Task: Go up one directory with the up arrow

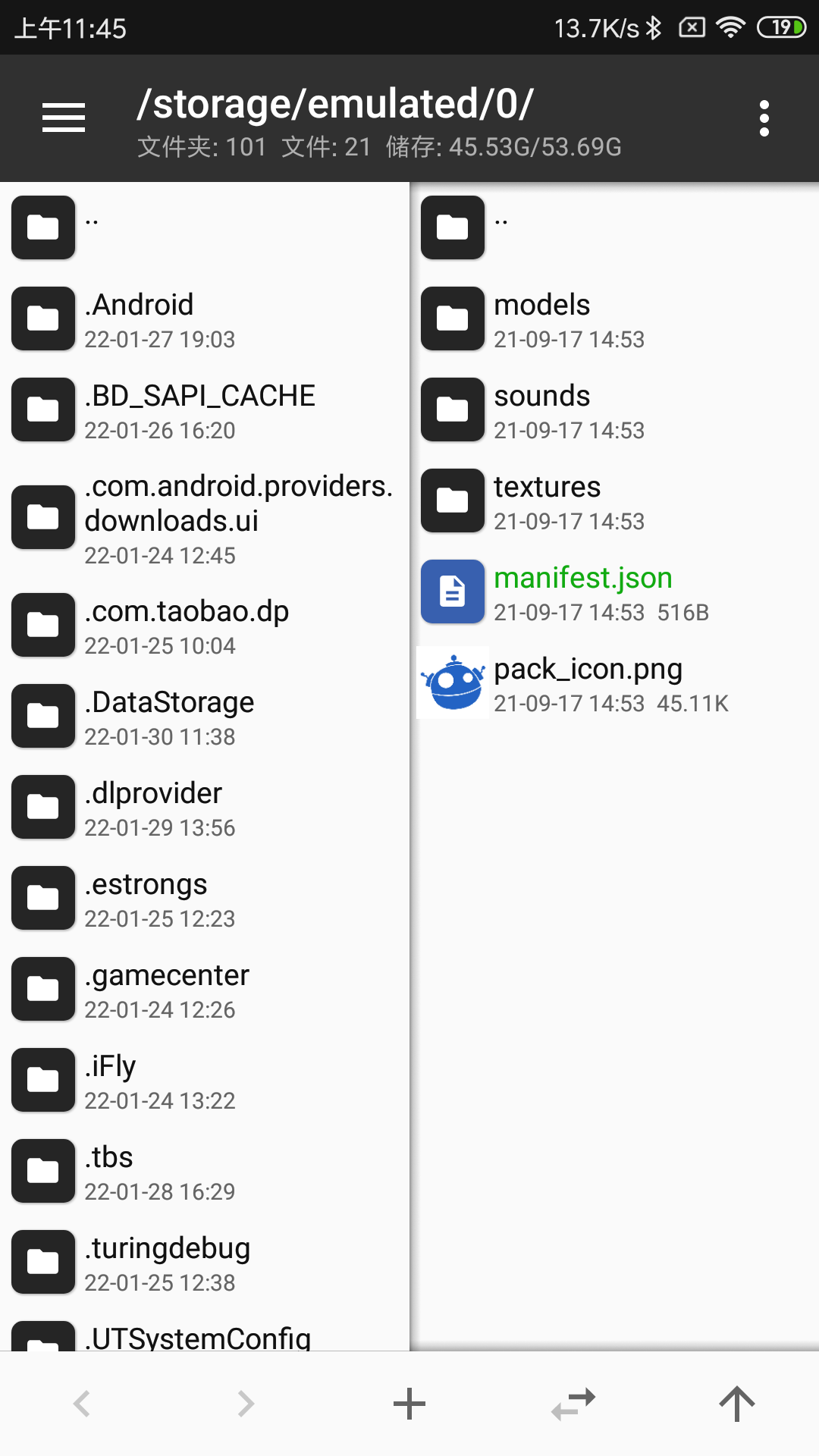Action: pyautogui.click(x=737, y=1404)
